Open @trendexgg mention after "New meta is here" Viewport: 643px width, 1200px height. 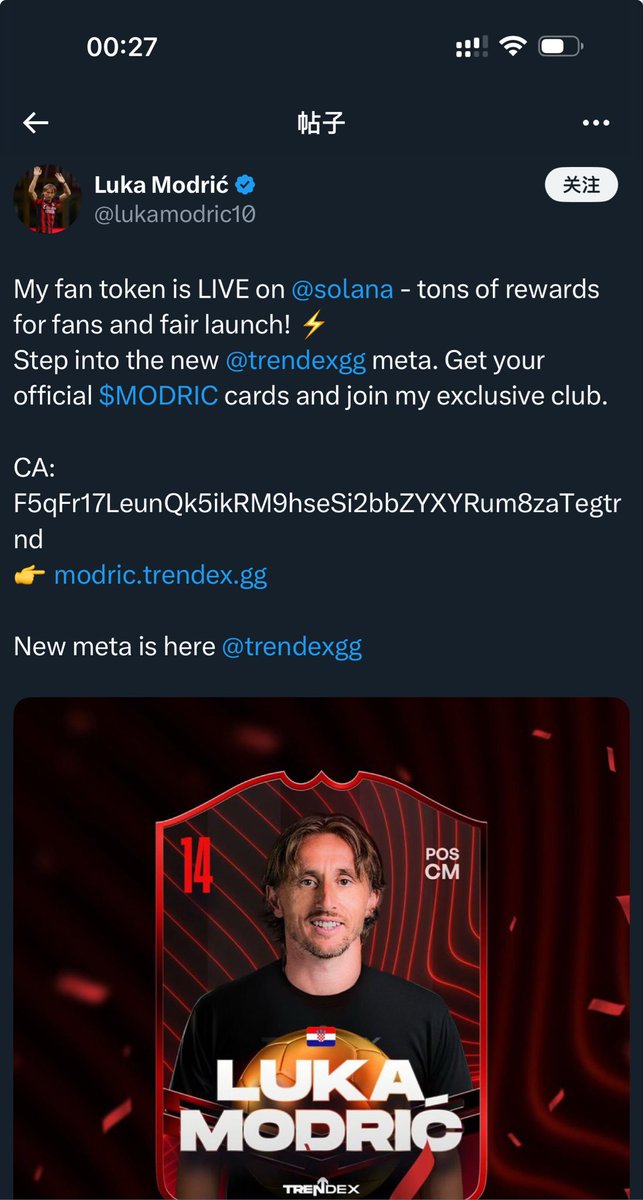(x=291, y=647)
